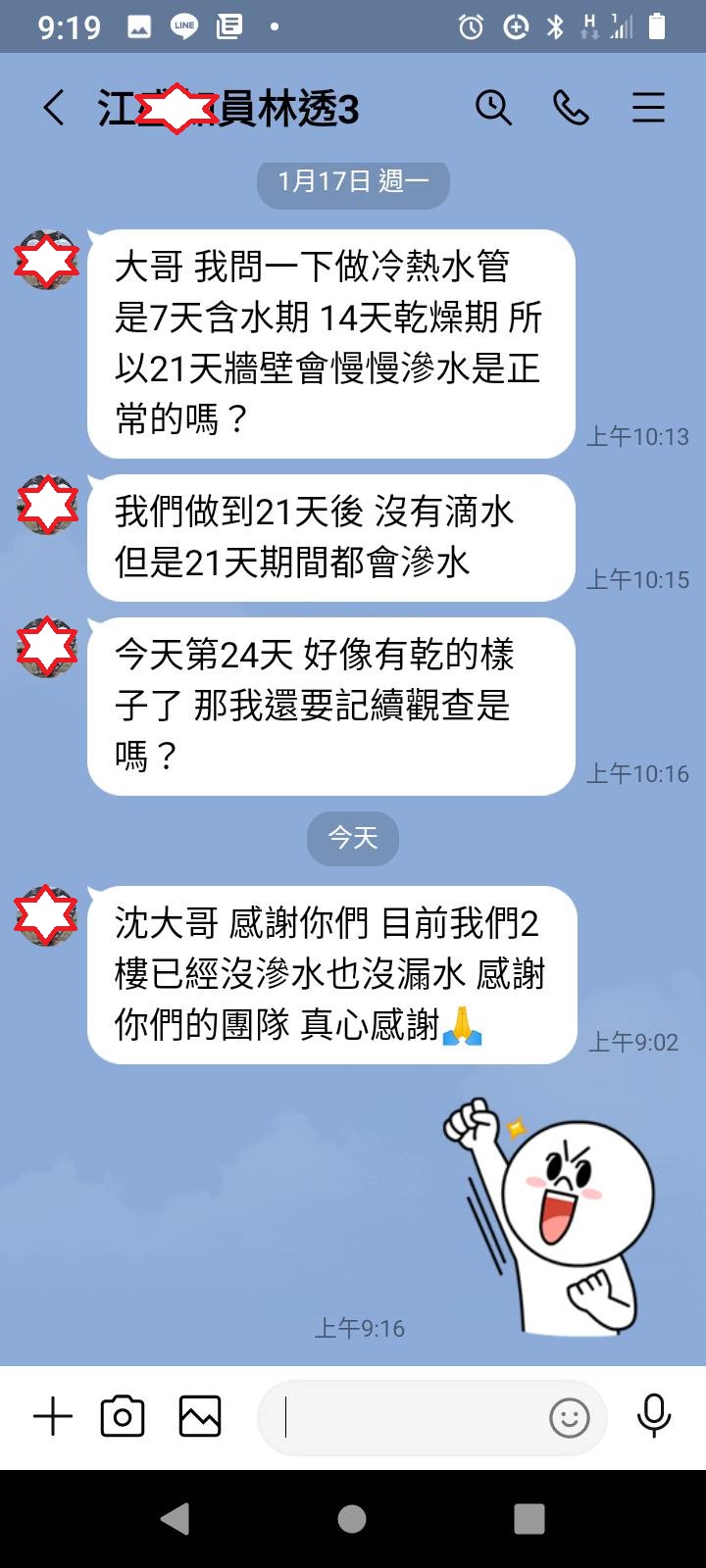Start a voice call with the phone icon
The image size is (706, 1568).
(x=572, y=108)
